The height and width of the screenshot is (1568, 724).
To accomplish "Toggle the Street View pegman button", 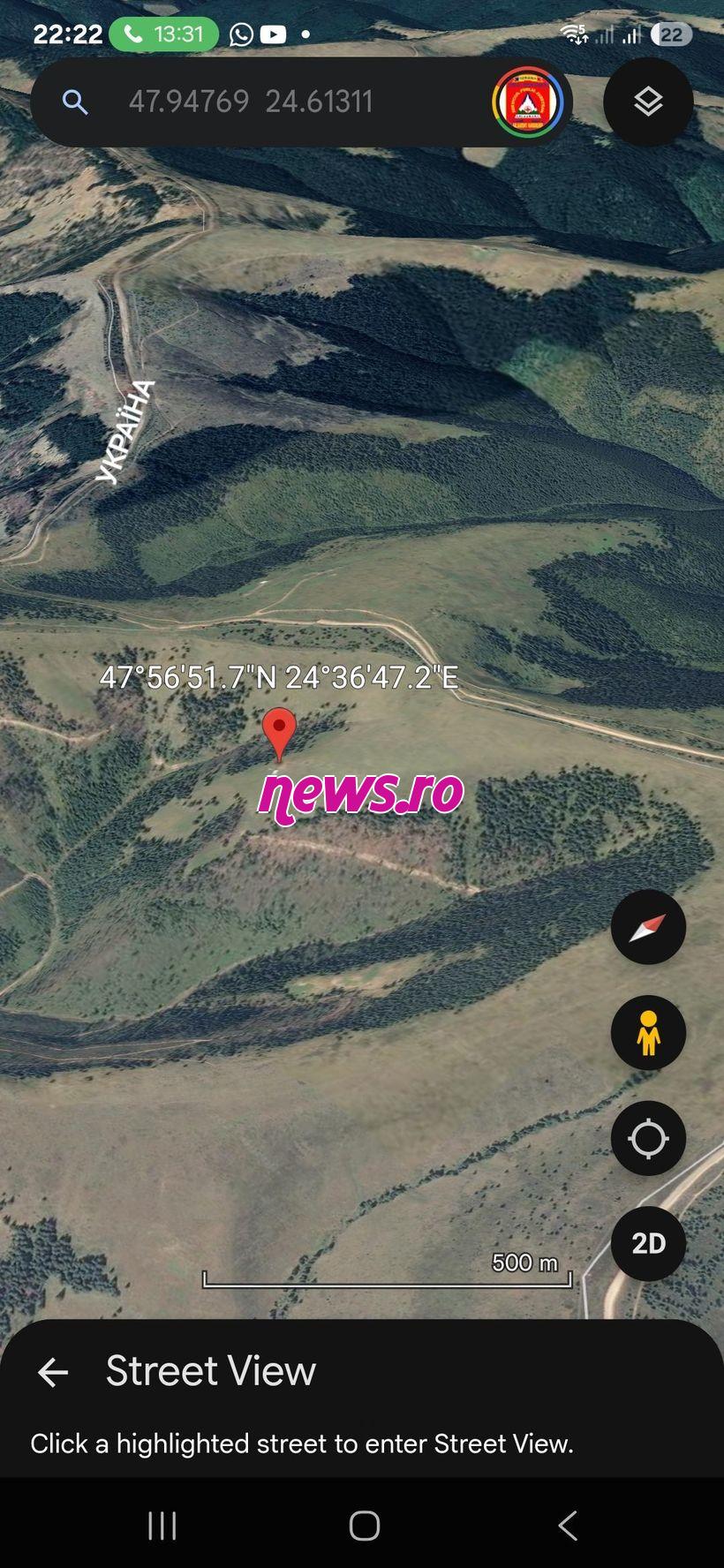I will pos(648,1033).
